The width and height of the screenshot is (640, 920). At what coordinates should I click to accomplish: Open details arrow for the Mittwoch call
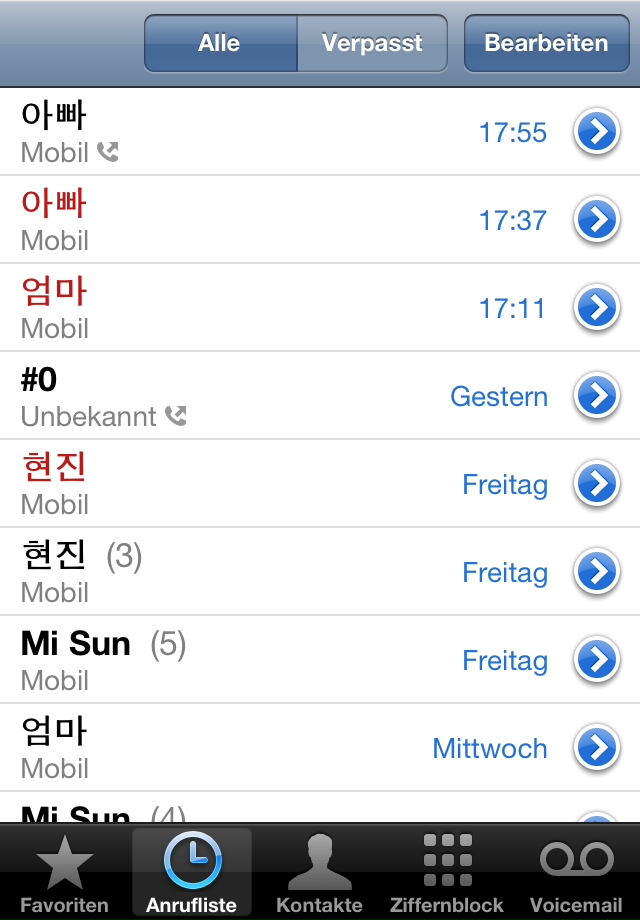click(x=597, y=748)
